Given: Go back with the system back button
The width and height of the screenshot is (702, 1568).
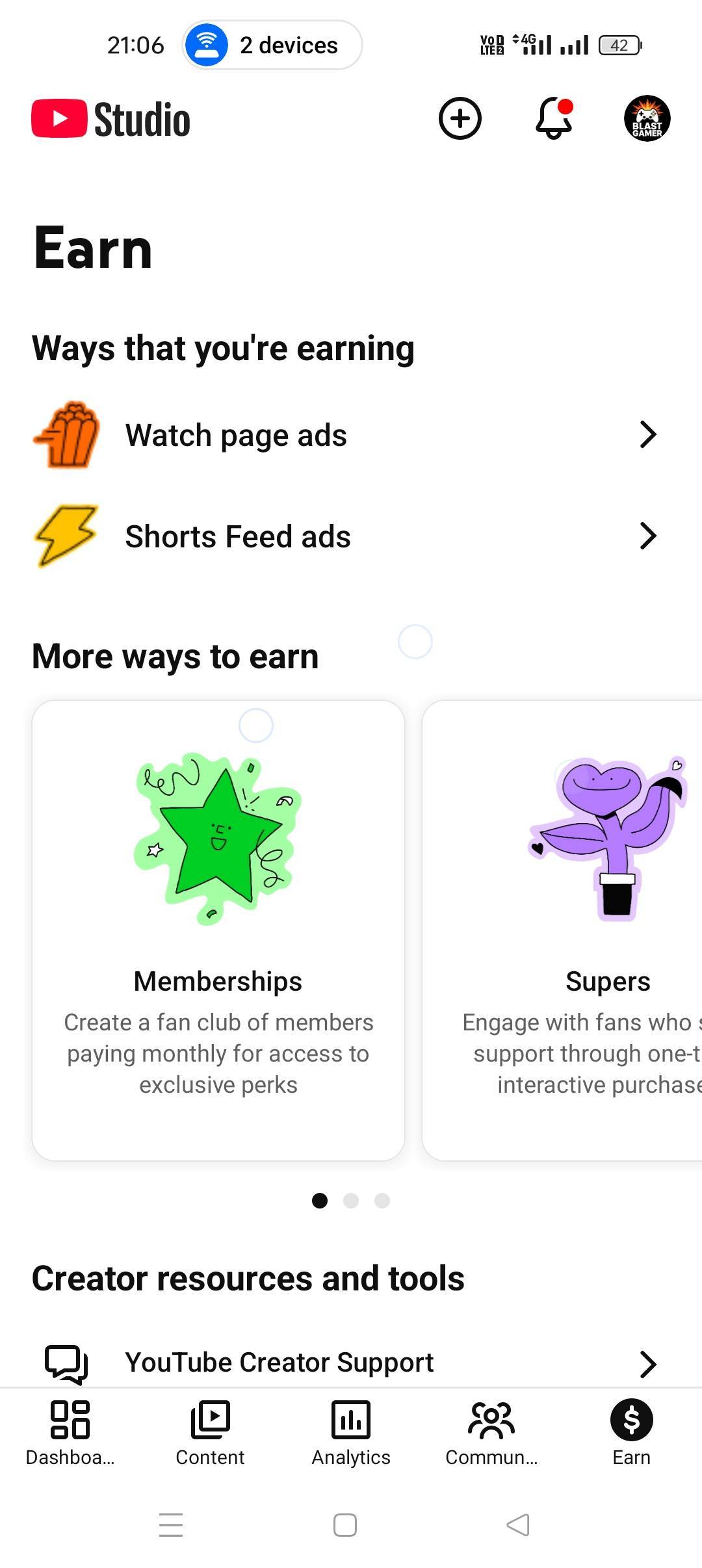Looking at the screenshot, I should [x=518, y=1524].
